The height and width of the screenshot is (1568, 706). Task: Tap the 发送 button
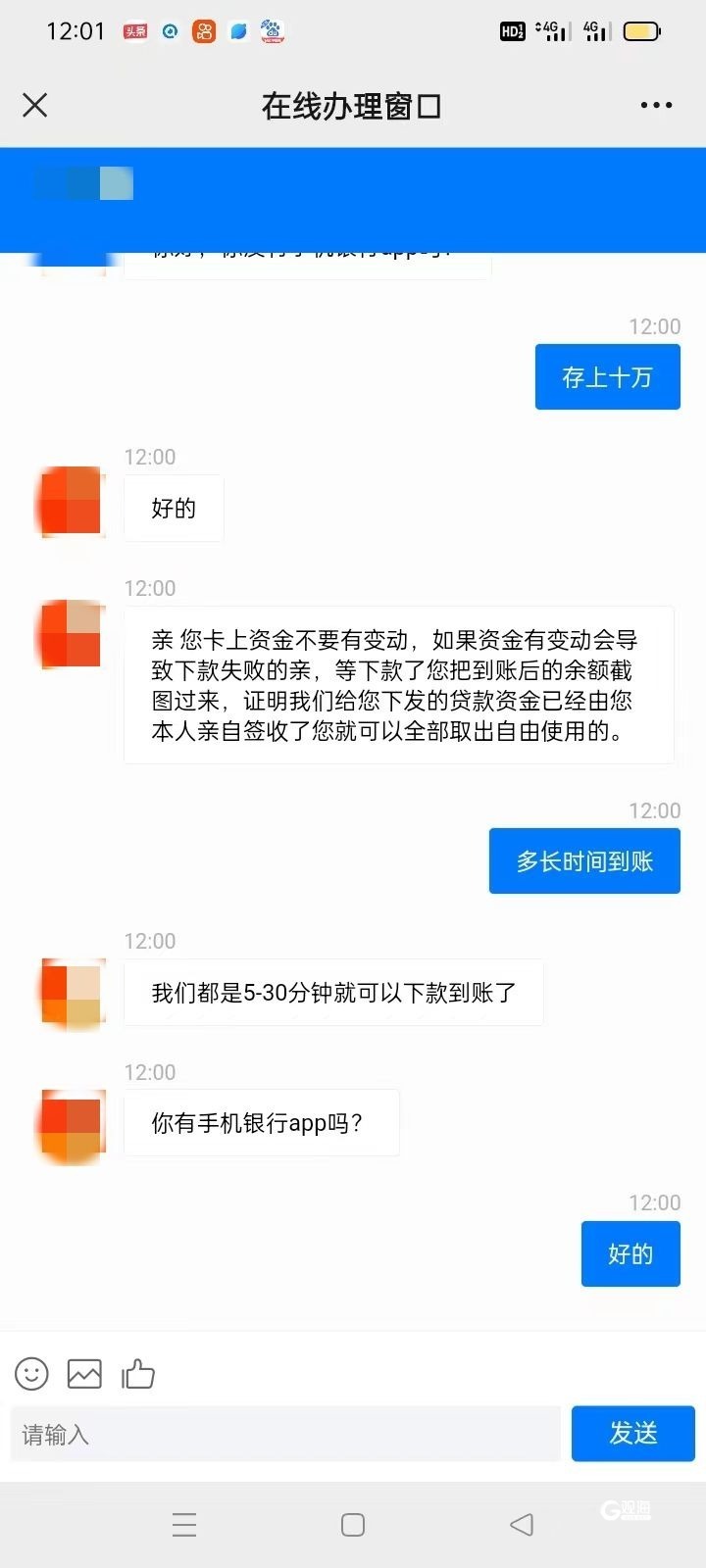(x=632, y=1434)
